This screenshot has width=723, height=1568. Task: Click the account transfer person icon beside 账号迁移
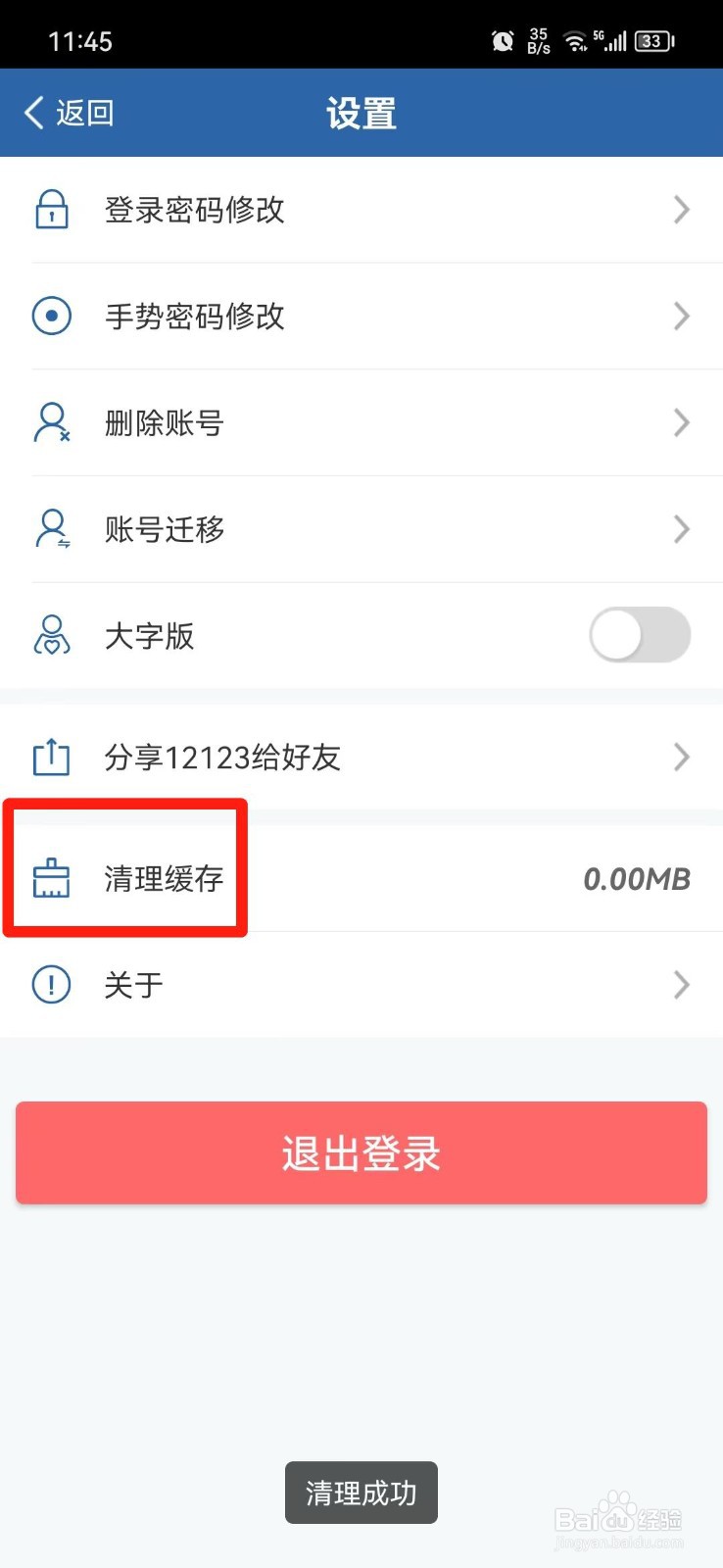(x=51, y=529)
